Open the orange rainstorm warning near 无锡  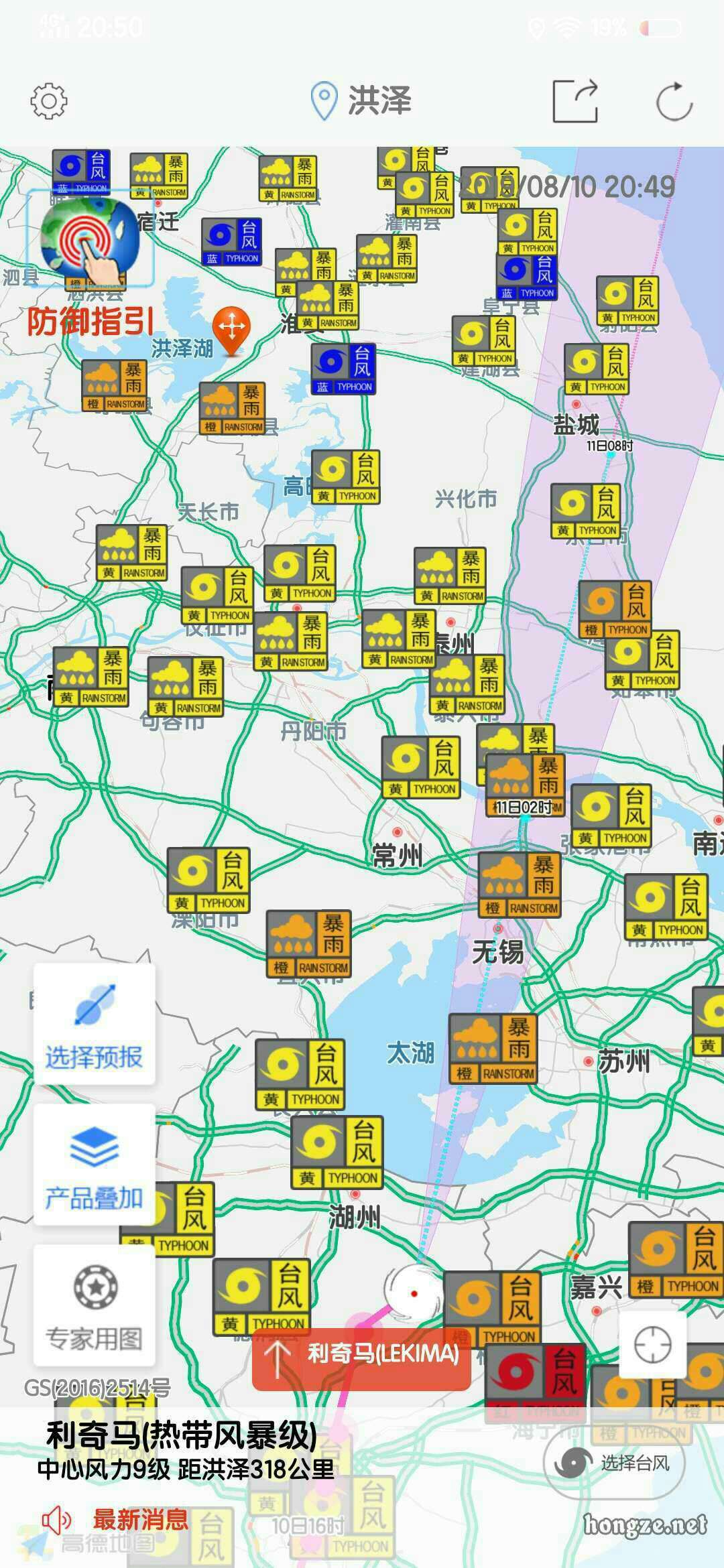pos(520,885)
